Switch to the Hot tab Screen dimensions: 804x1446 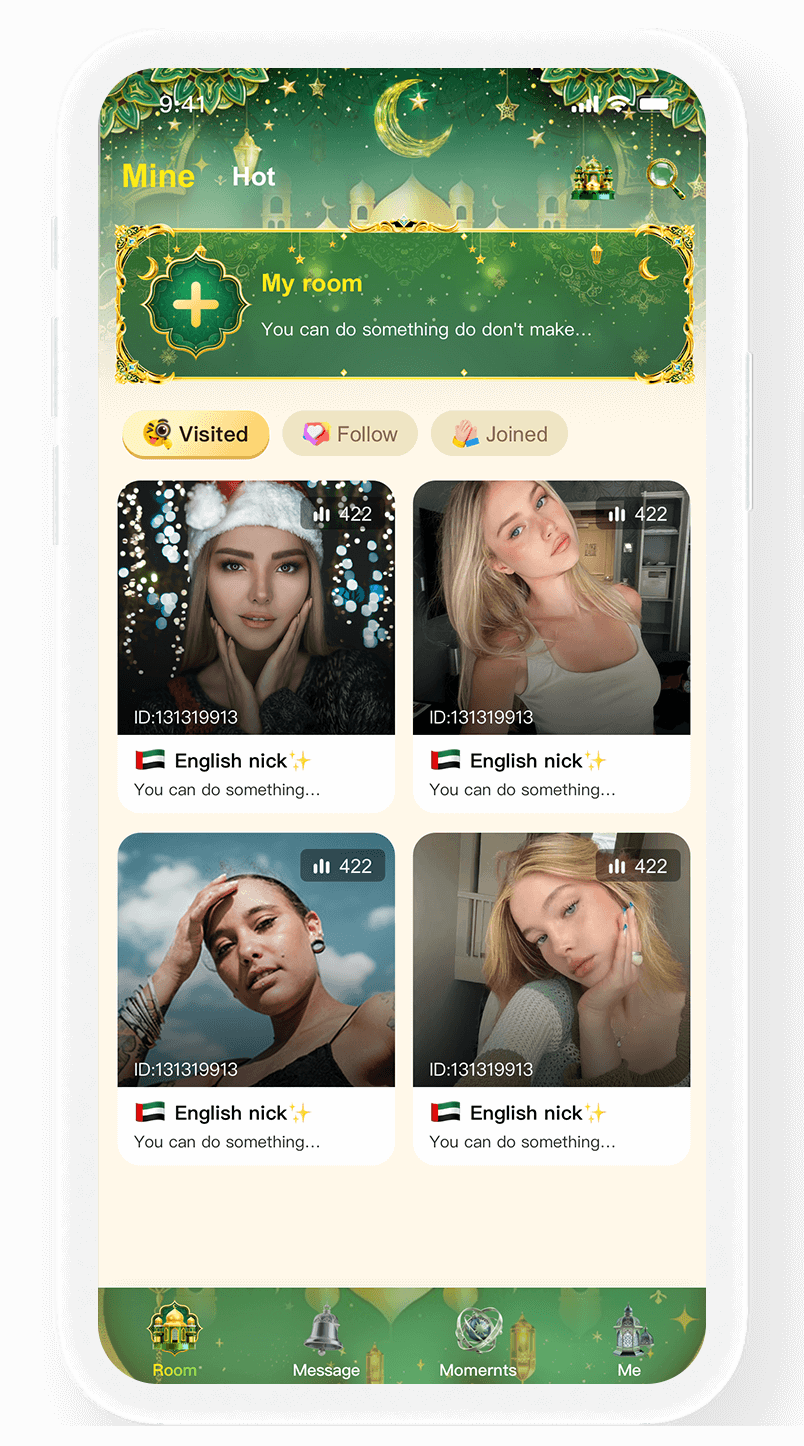tap(254, 177)
